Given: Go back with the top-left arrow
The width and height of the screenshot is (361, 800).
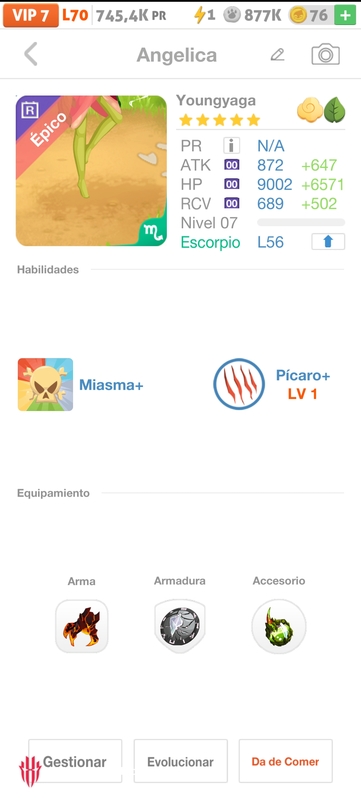Looking at the screenshot, I should pyautogui.click(x=31, y=54).
